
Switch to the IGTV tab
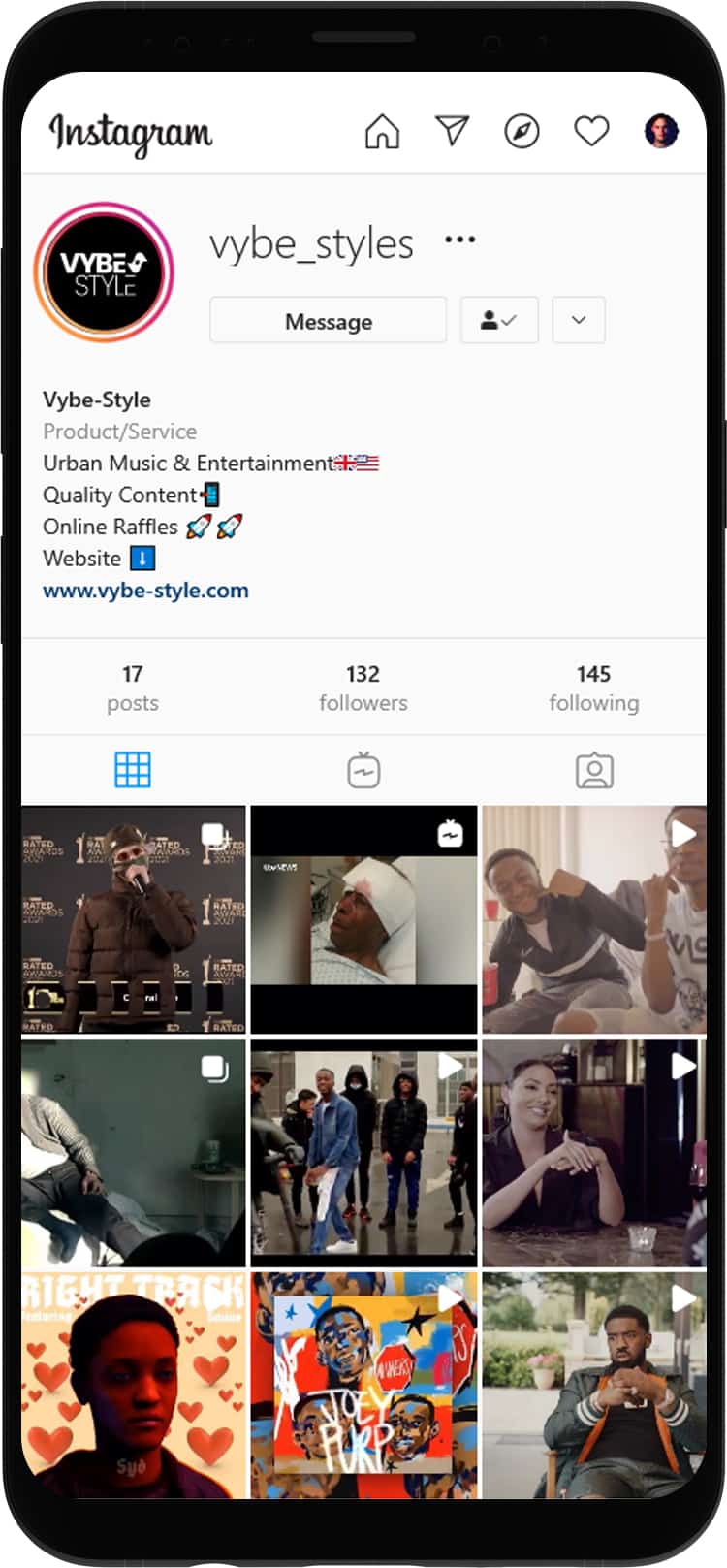point(363,771)
